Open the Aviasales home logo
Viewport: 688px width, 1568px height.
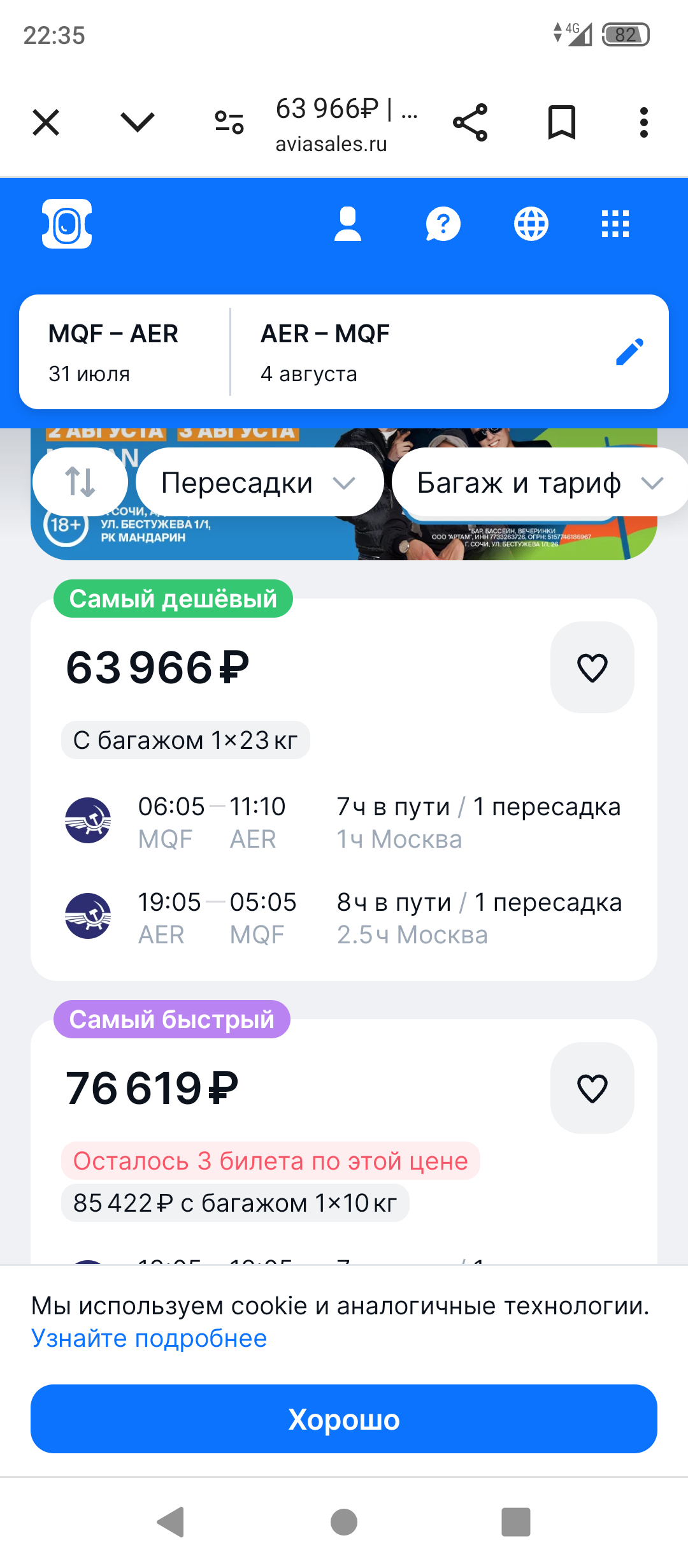click(67, 224)
